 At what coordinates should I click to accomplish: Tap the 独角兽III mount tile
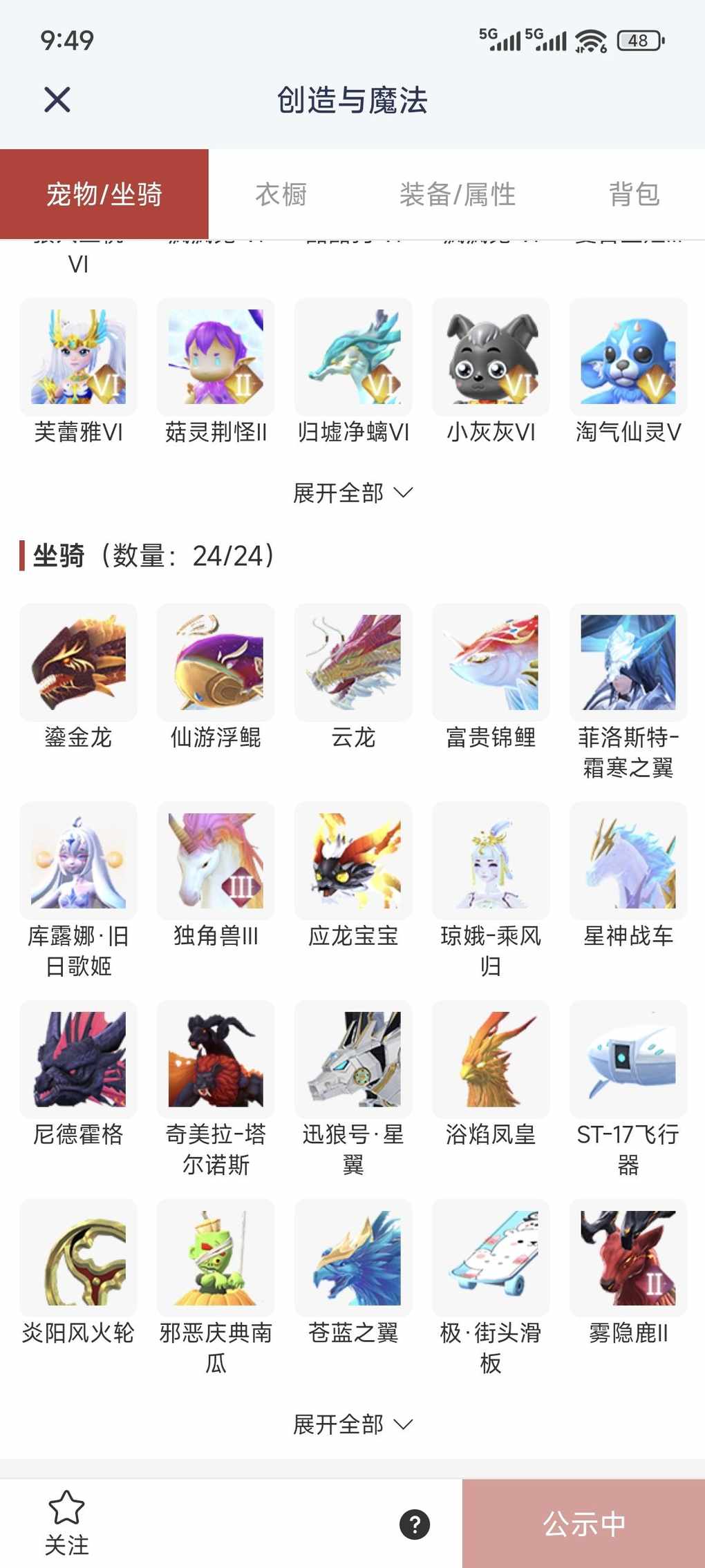click(x=216, y=861)
